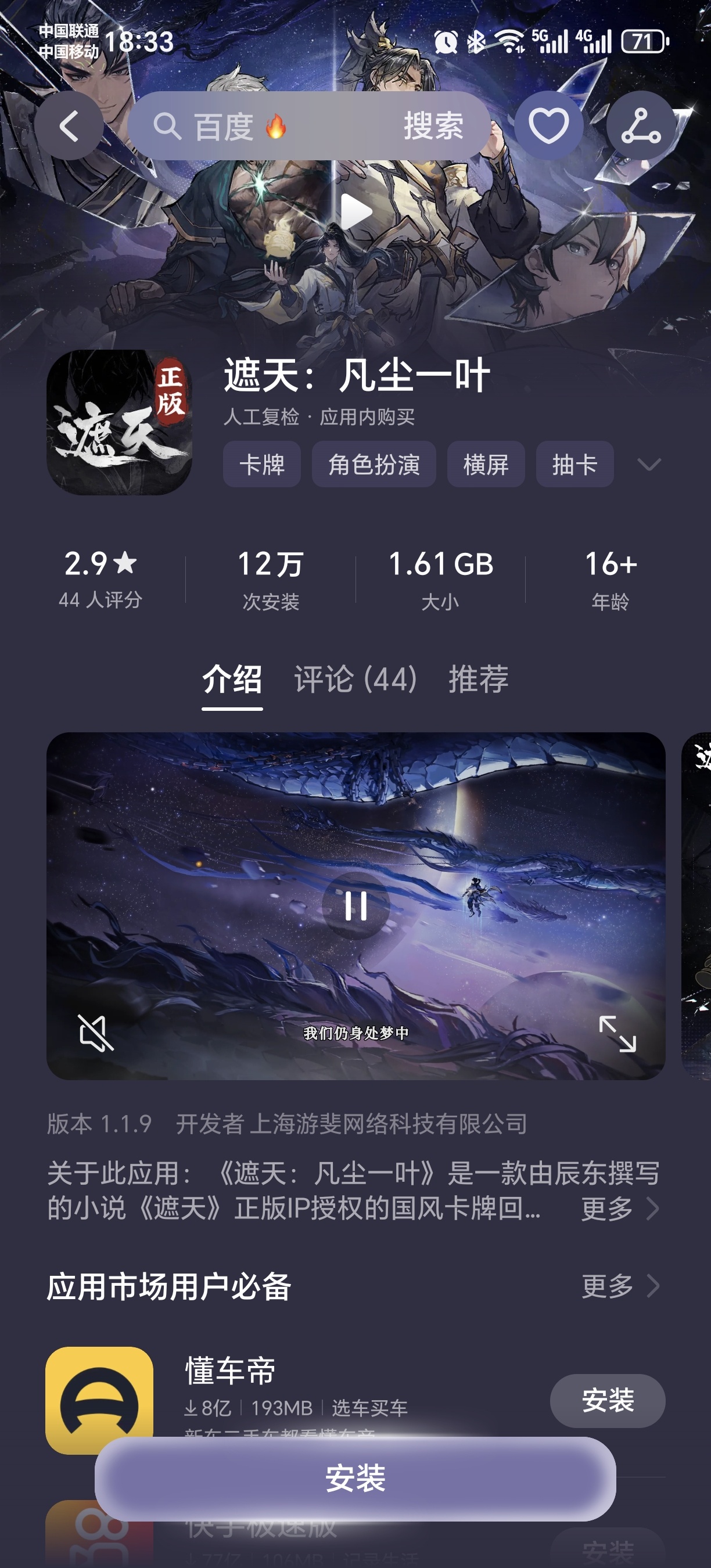Select the 卡牌 tag chip
This screenshot has height=1568, width=711.
pos(262,465)
